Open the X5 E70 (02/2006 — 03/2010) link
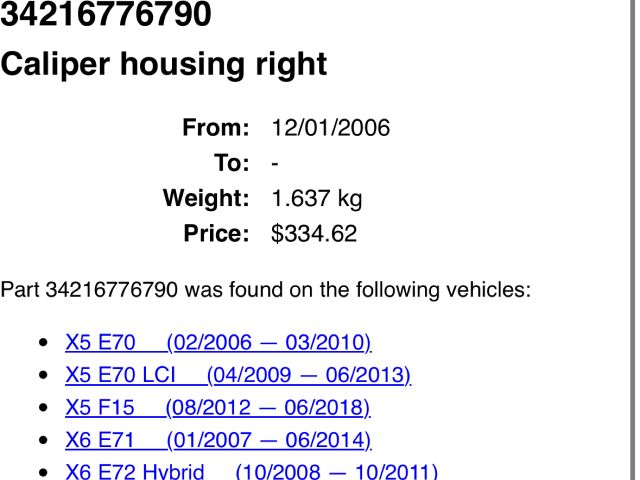 218,343
